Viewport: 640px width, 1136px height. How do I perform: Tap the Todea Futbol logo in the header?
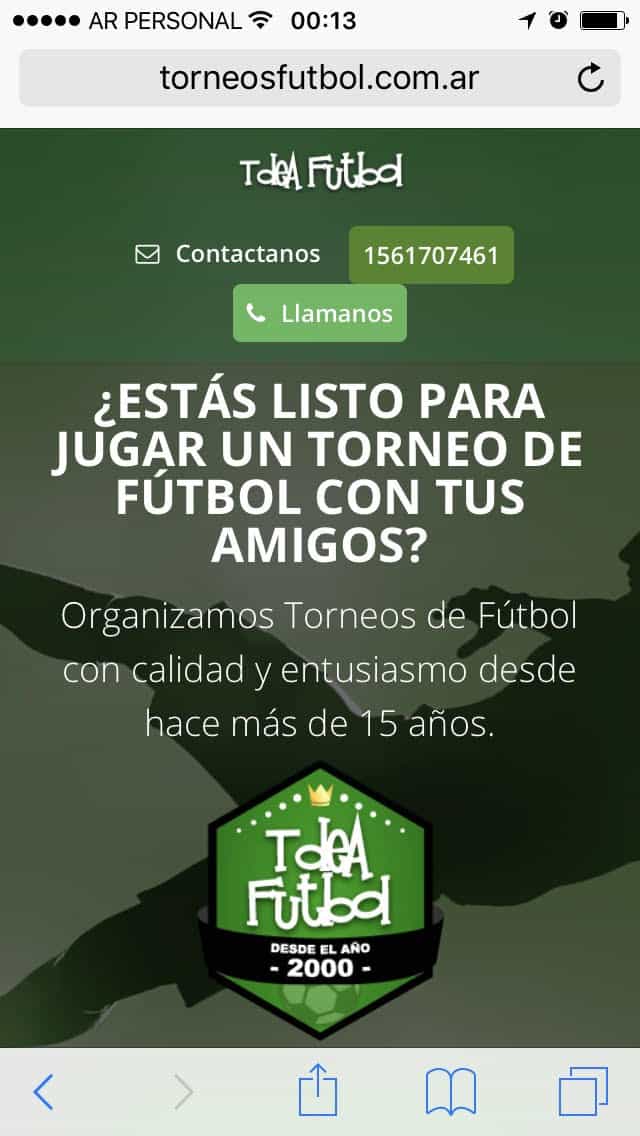point(321,172)
